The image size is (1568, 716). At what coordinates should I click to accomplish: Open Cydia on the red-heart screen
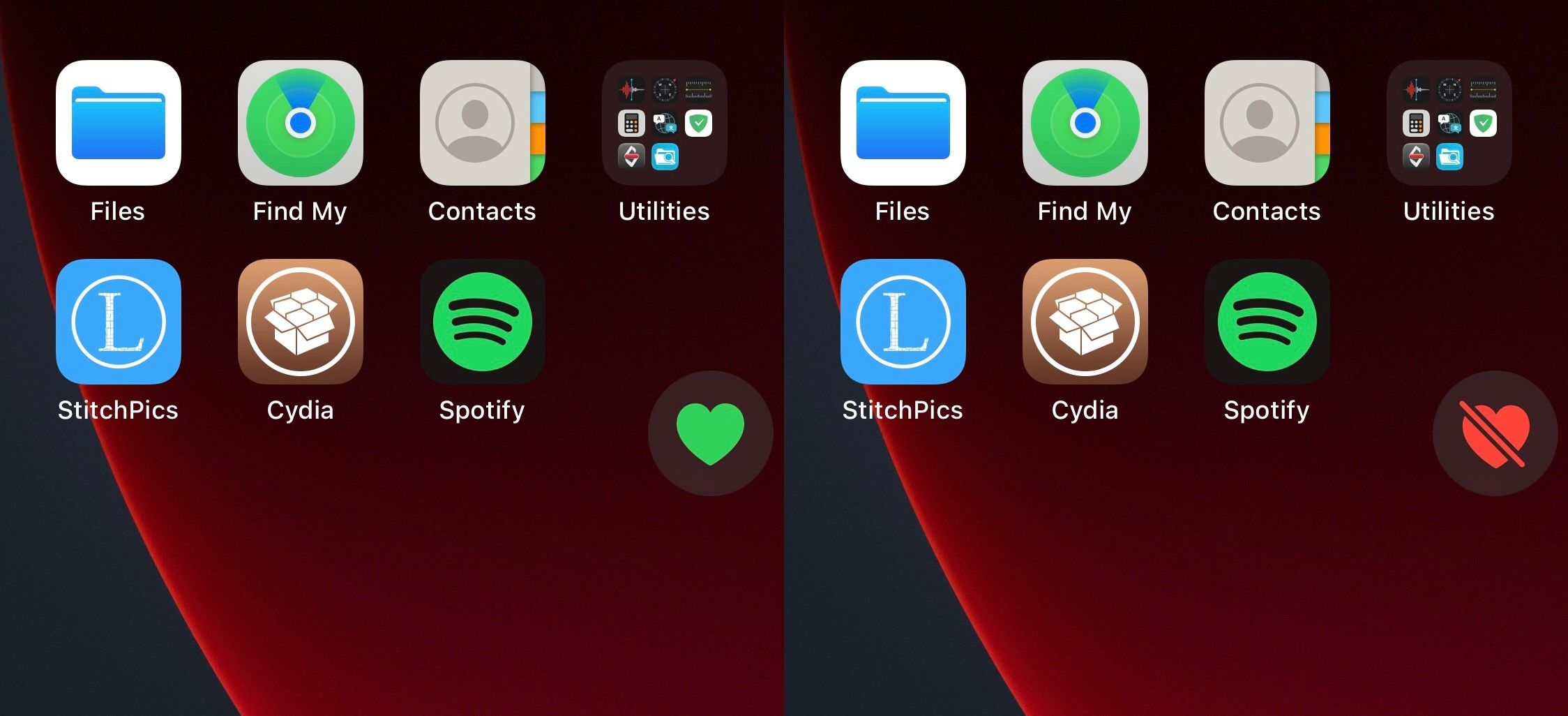[1085, 322]
